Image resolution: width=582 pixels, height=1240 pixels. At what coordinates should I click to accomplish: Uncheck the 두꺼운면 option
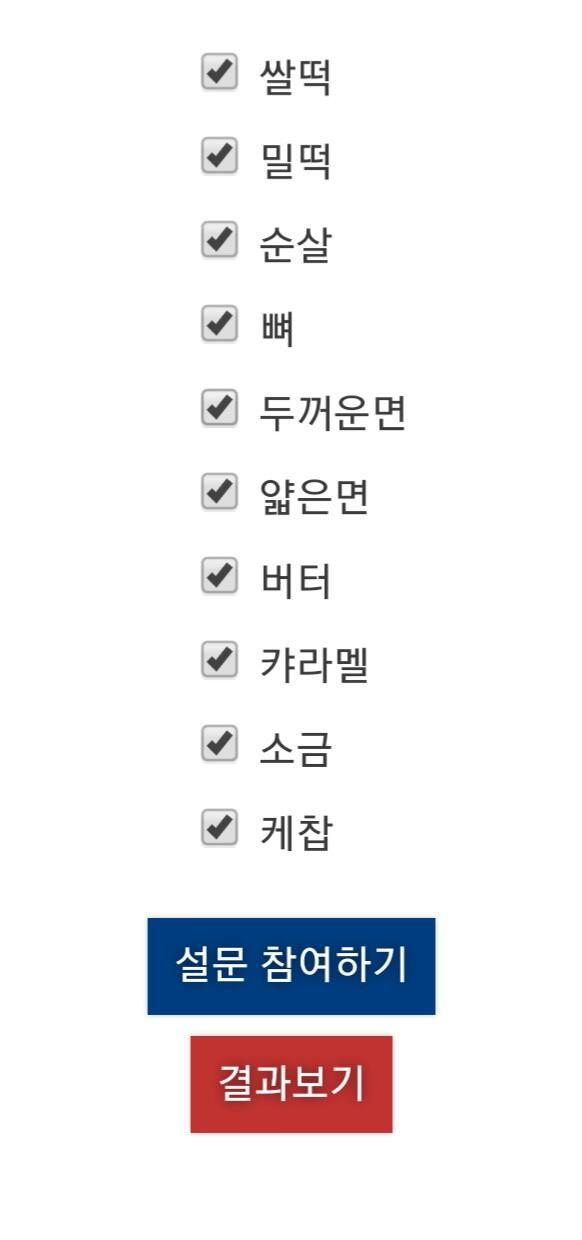point(220,409)
